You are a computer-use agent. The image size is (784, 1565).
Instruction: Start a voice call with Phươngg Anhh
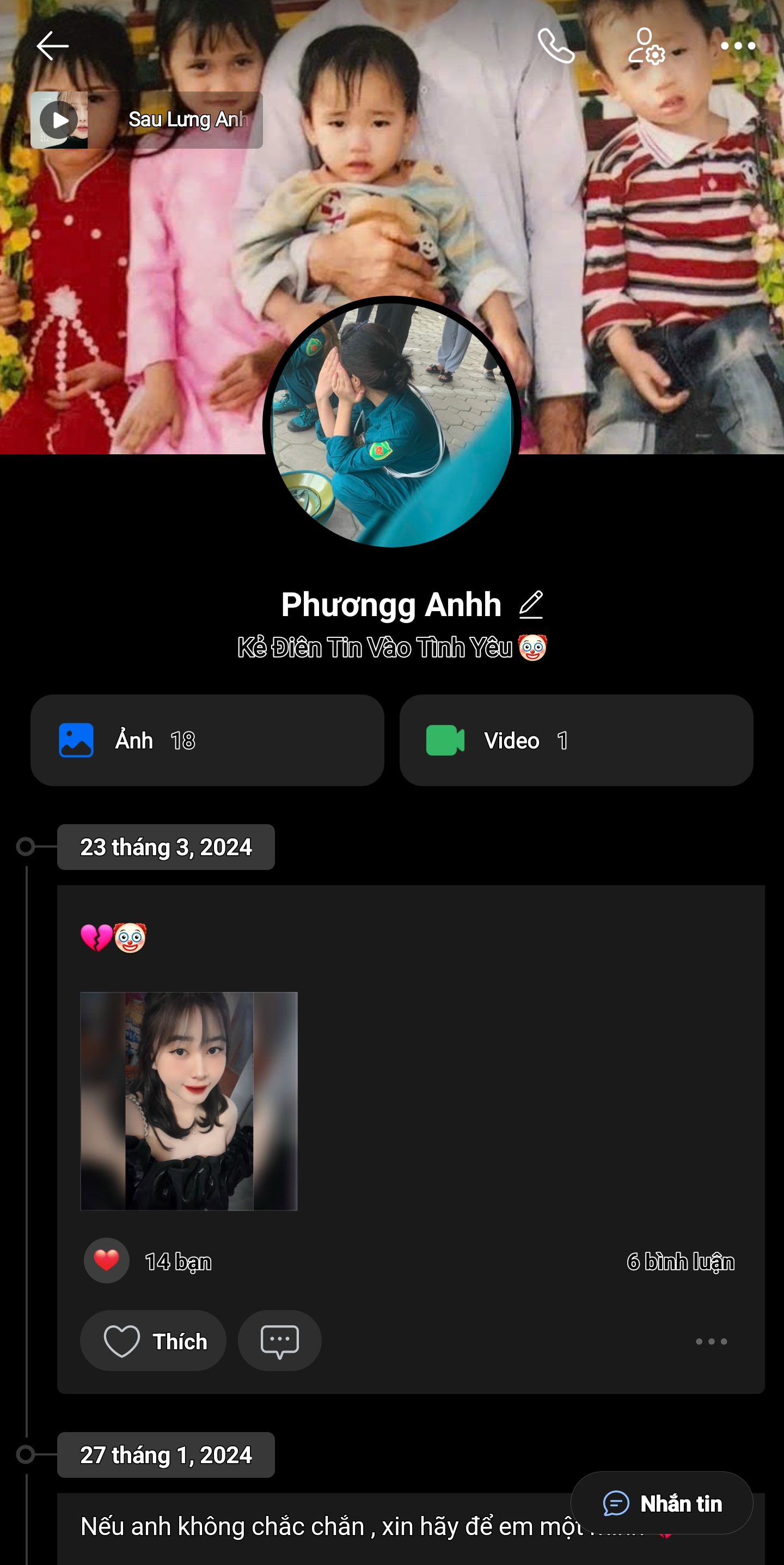(x=556, y=46)
